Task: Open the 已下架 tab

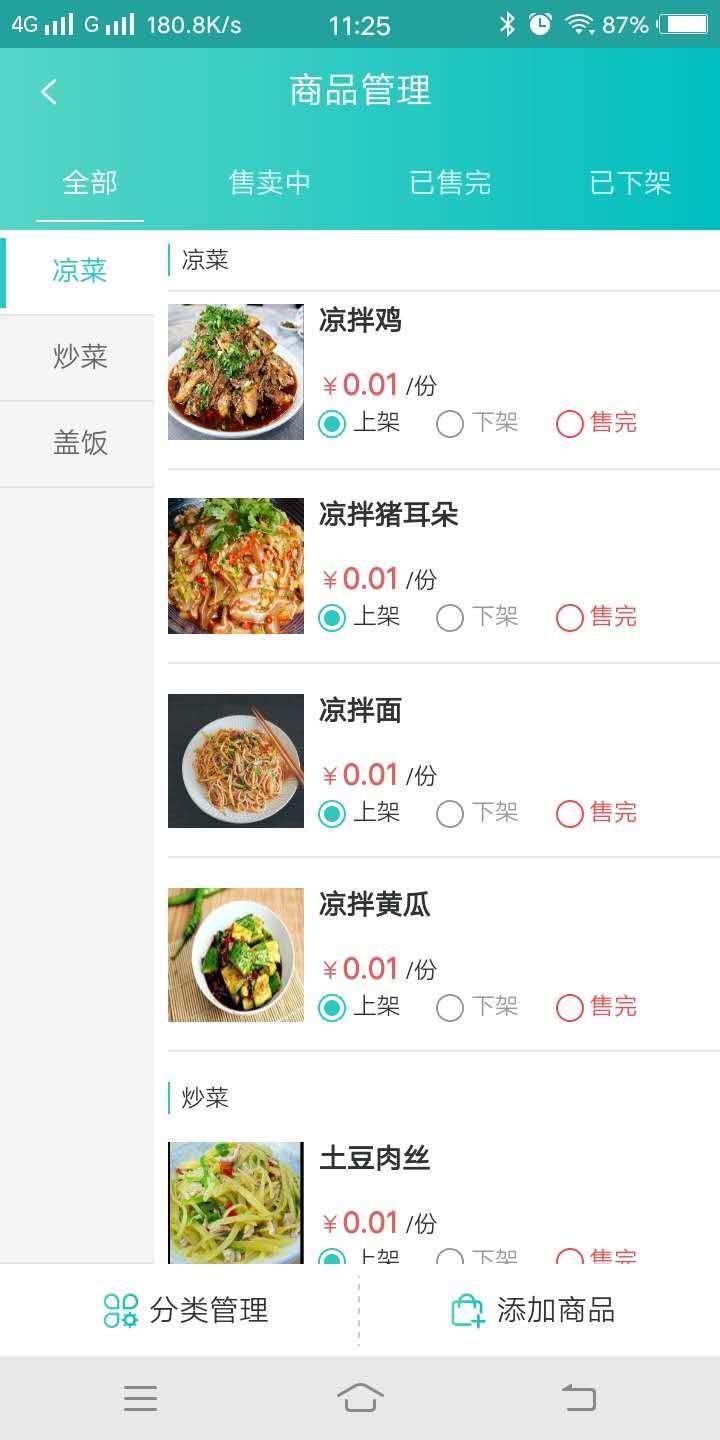Action: [629, 182]
